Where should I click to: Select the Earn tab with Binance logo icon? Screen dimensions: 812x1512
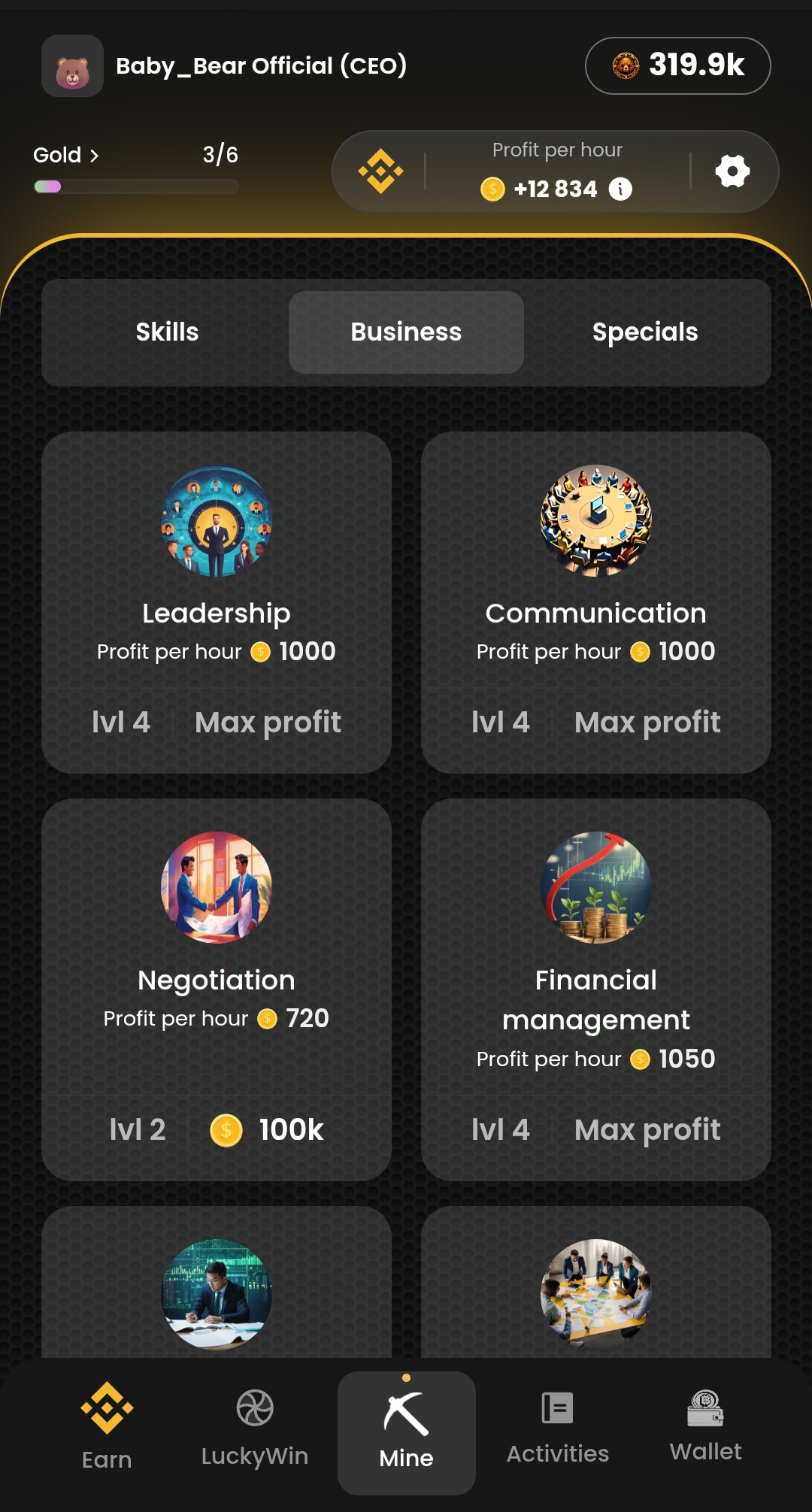click(105, 1425)
